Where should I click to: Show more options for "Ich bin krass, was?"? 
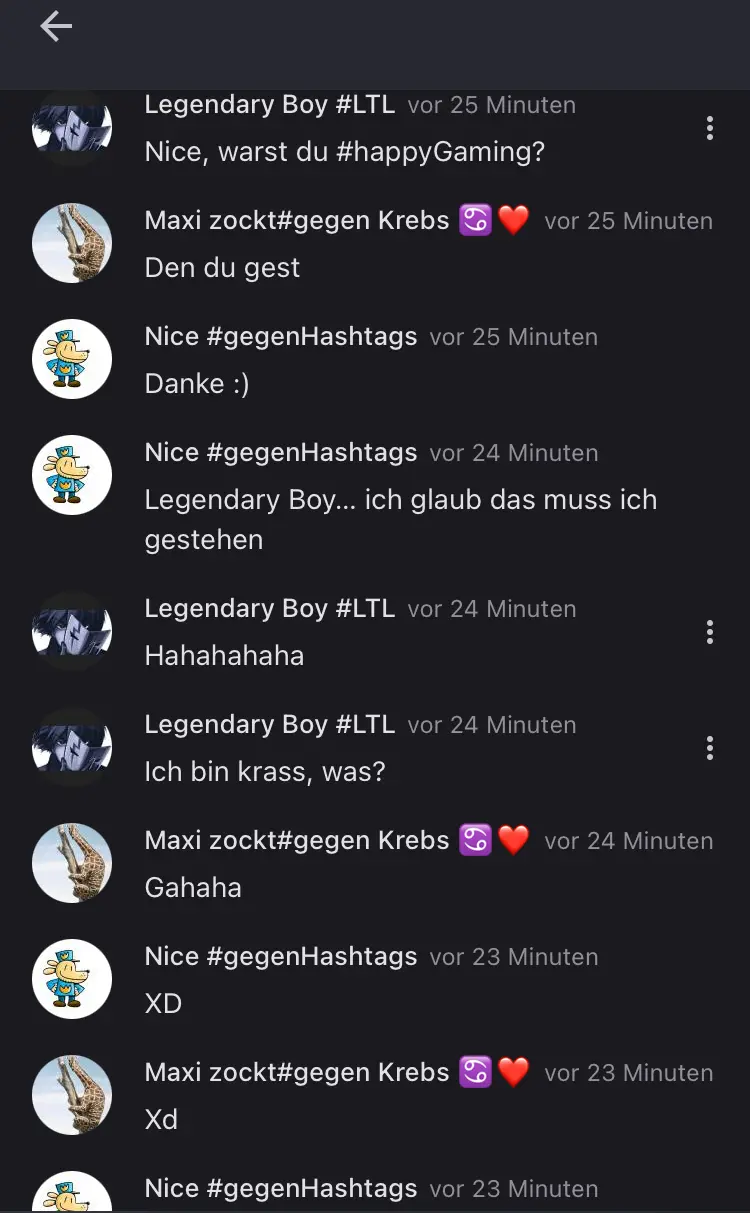pyautogui.click(x=709, y=748)
